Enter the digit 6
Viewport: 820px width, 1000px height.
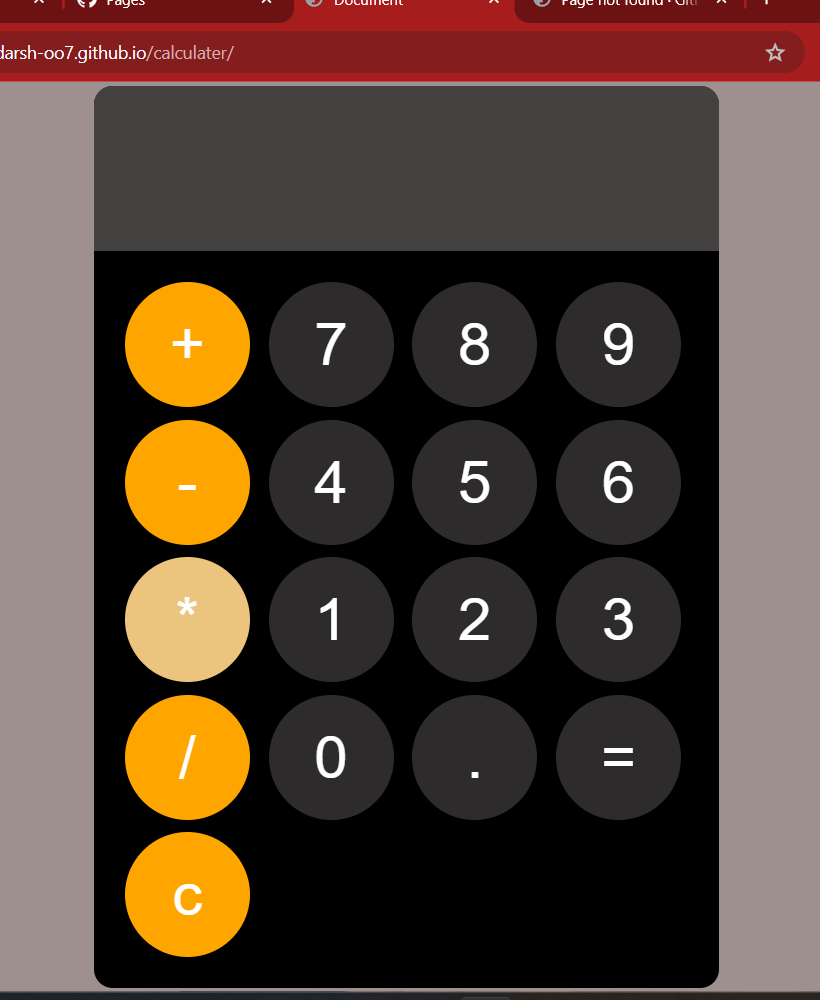point(618,482)
